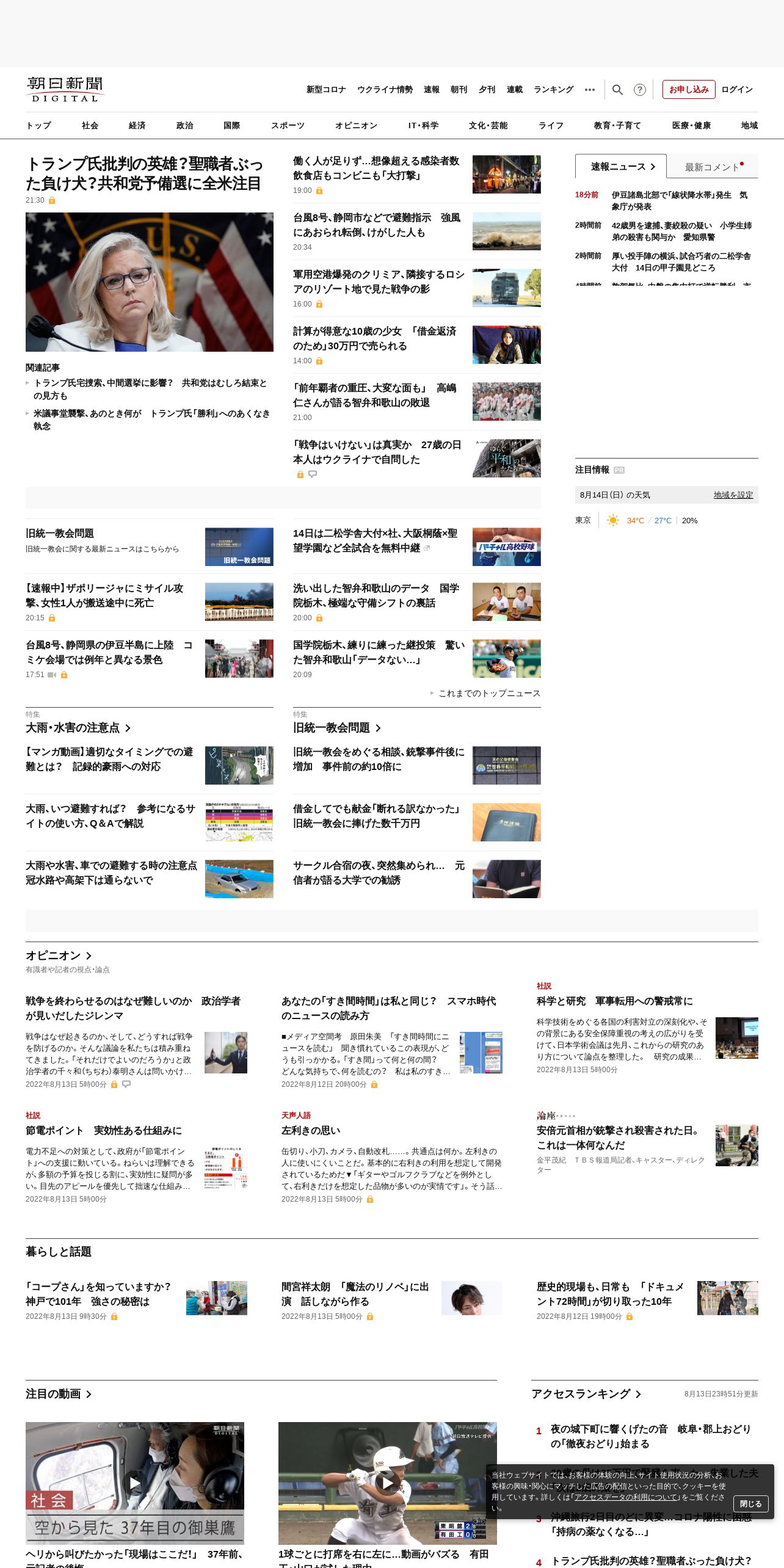Switch to the 経済 section
This screenshot has width=784, height=1568.
tap(137, 125)
